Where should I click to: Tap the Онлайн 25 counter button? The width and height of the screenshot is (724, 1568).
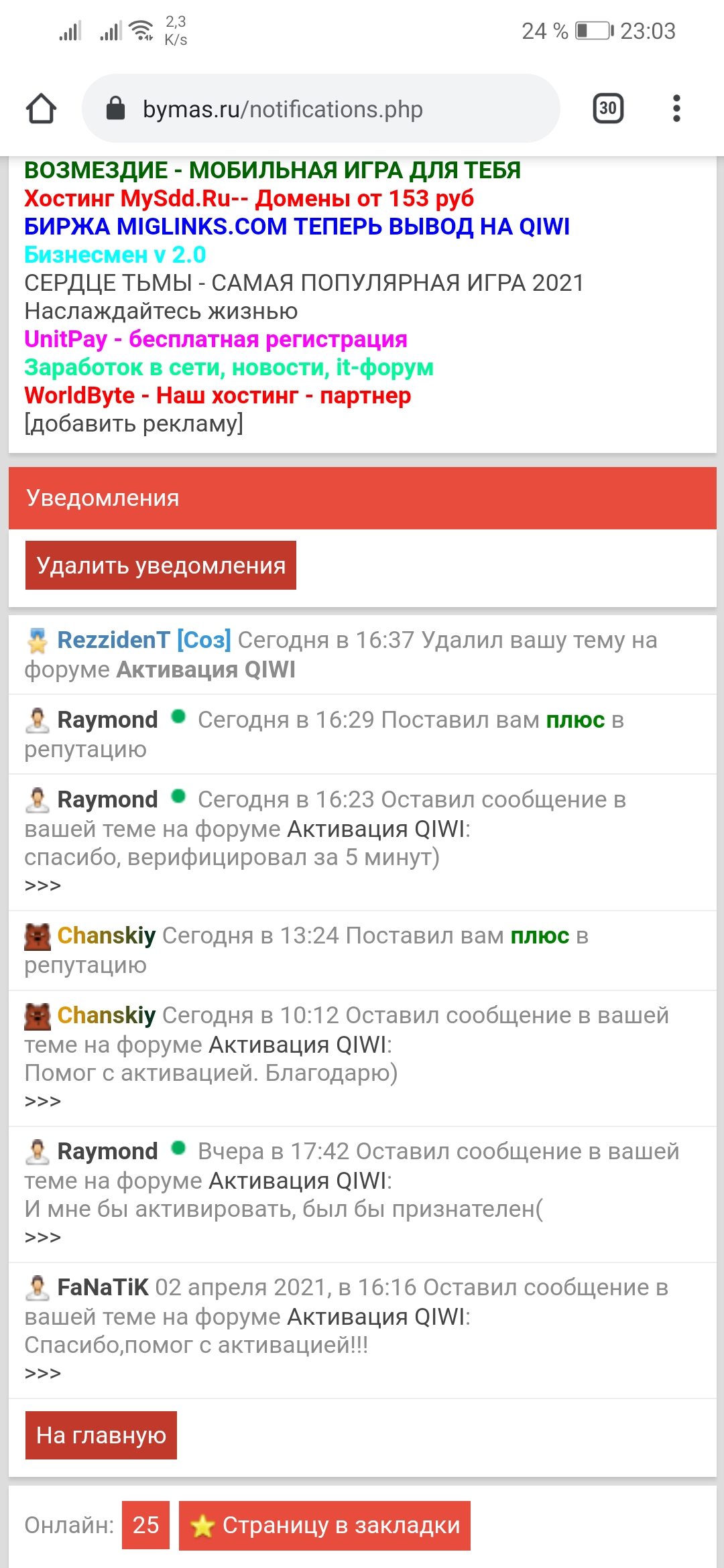(145, 1525)
